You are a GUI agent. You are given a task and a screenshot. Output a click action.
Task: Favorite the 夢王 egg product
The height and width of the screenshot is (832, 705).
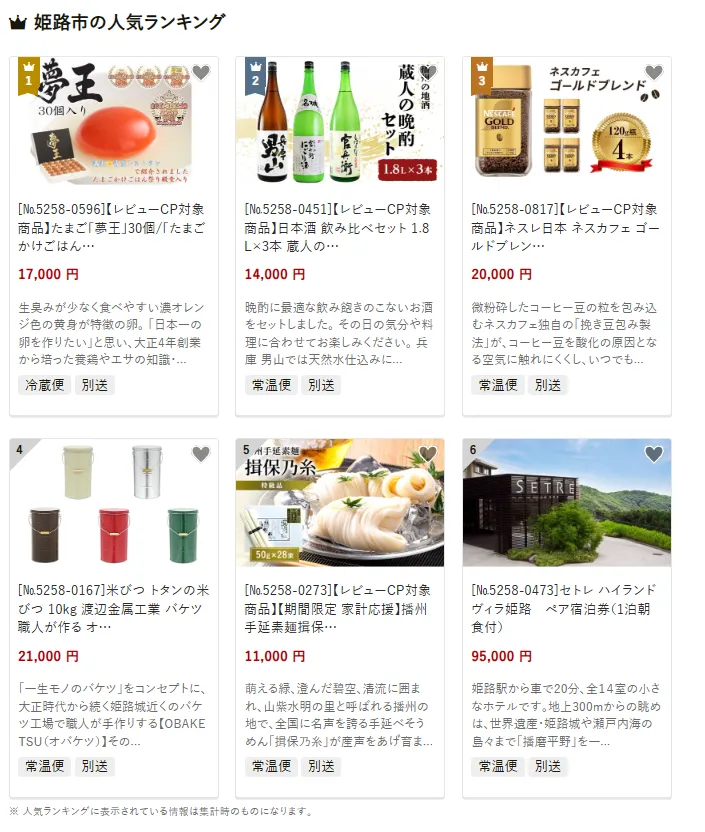point(201,73)
